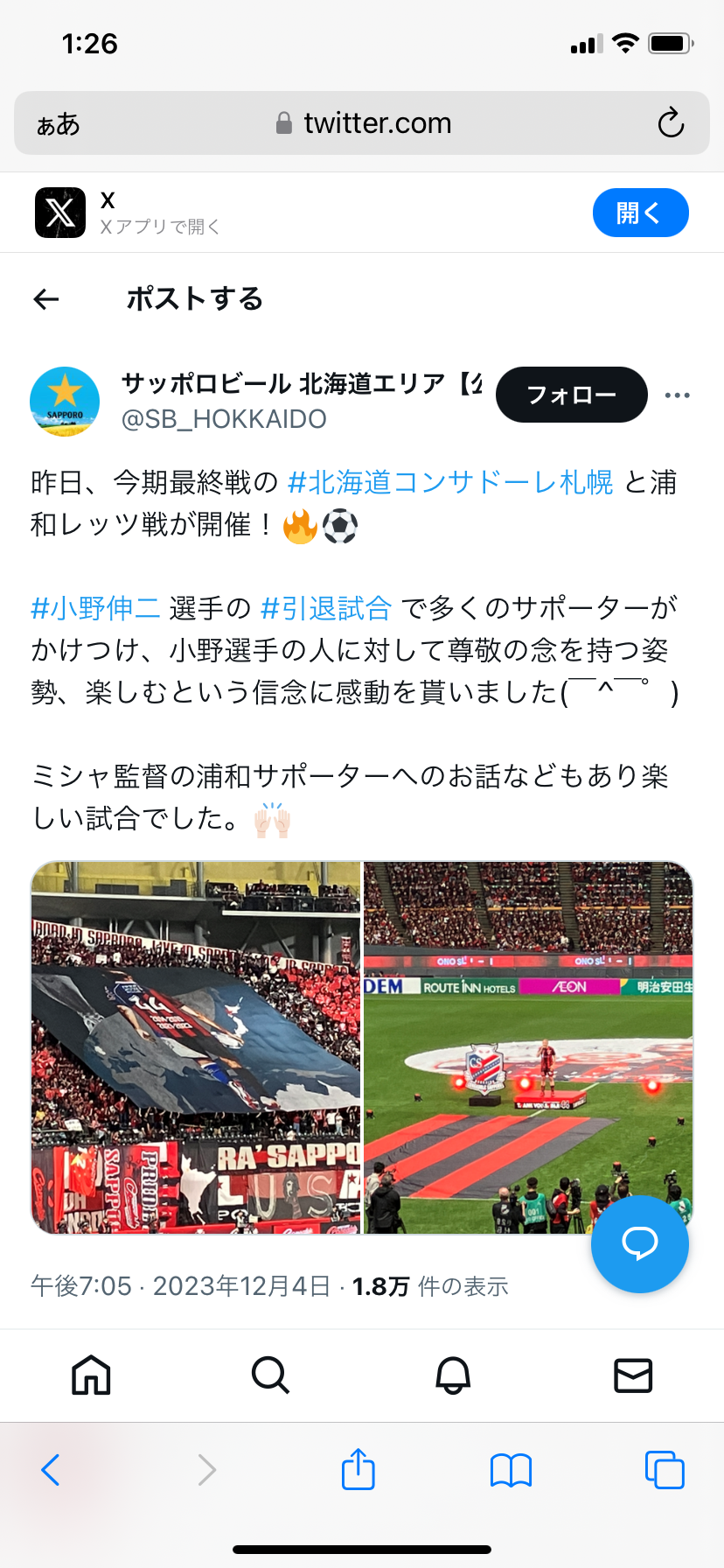Go to the X Home tab
This screenshot has width=724, height=1568.
tap(91, 1375)
